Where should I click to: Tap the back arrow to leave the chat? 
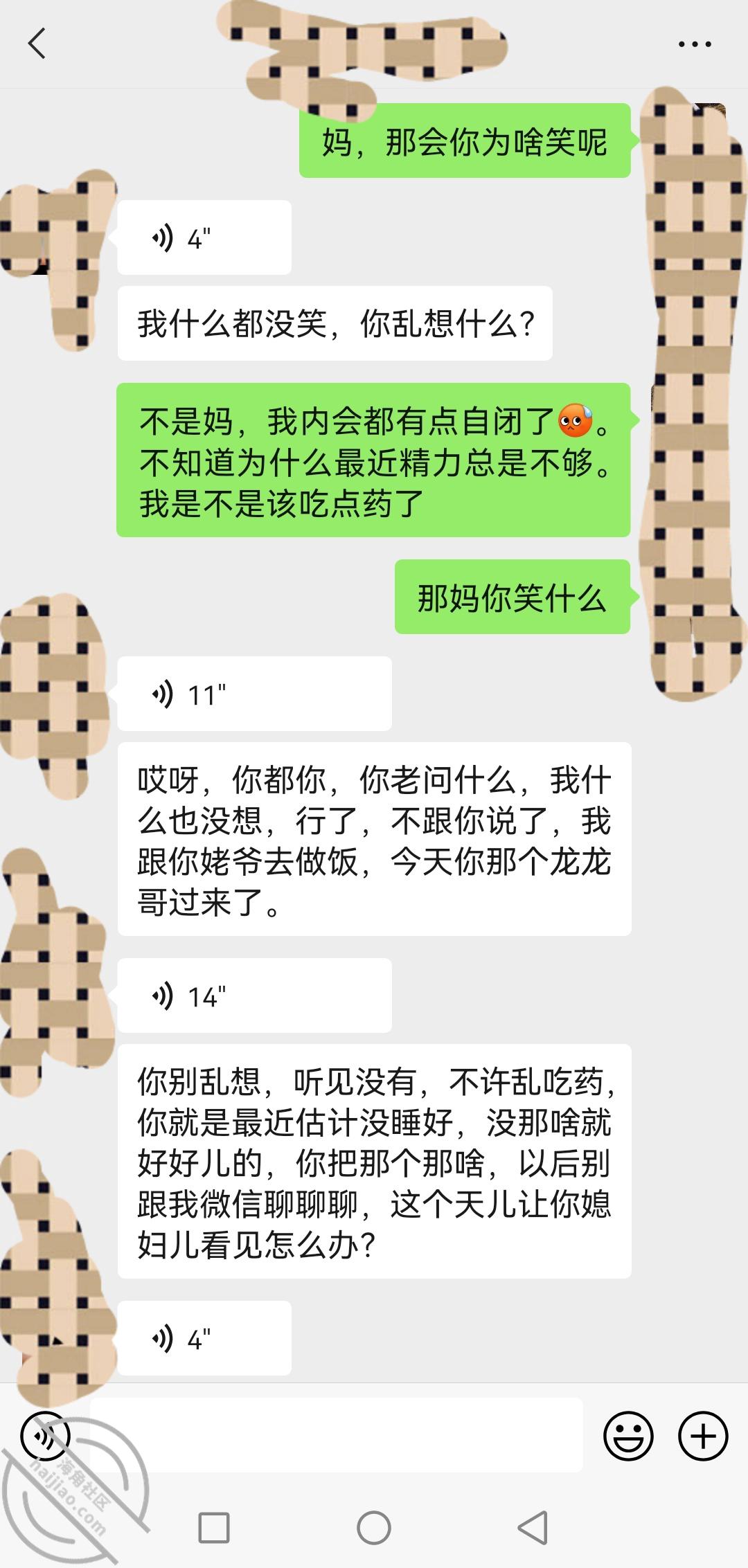(x=38, y=44)
